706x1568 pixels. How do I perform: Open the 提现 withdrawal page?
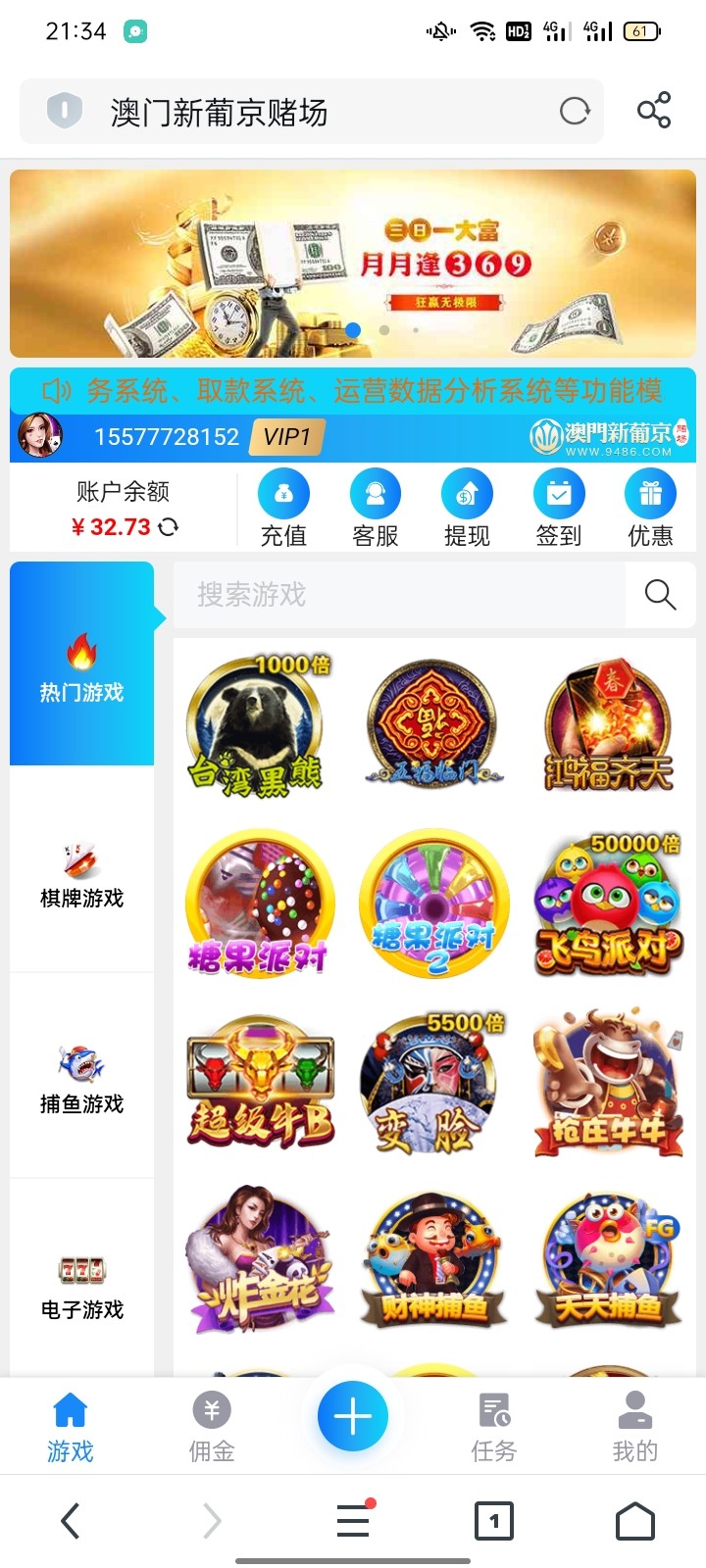coord(467,508)
